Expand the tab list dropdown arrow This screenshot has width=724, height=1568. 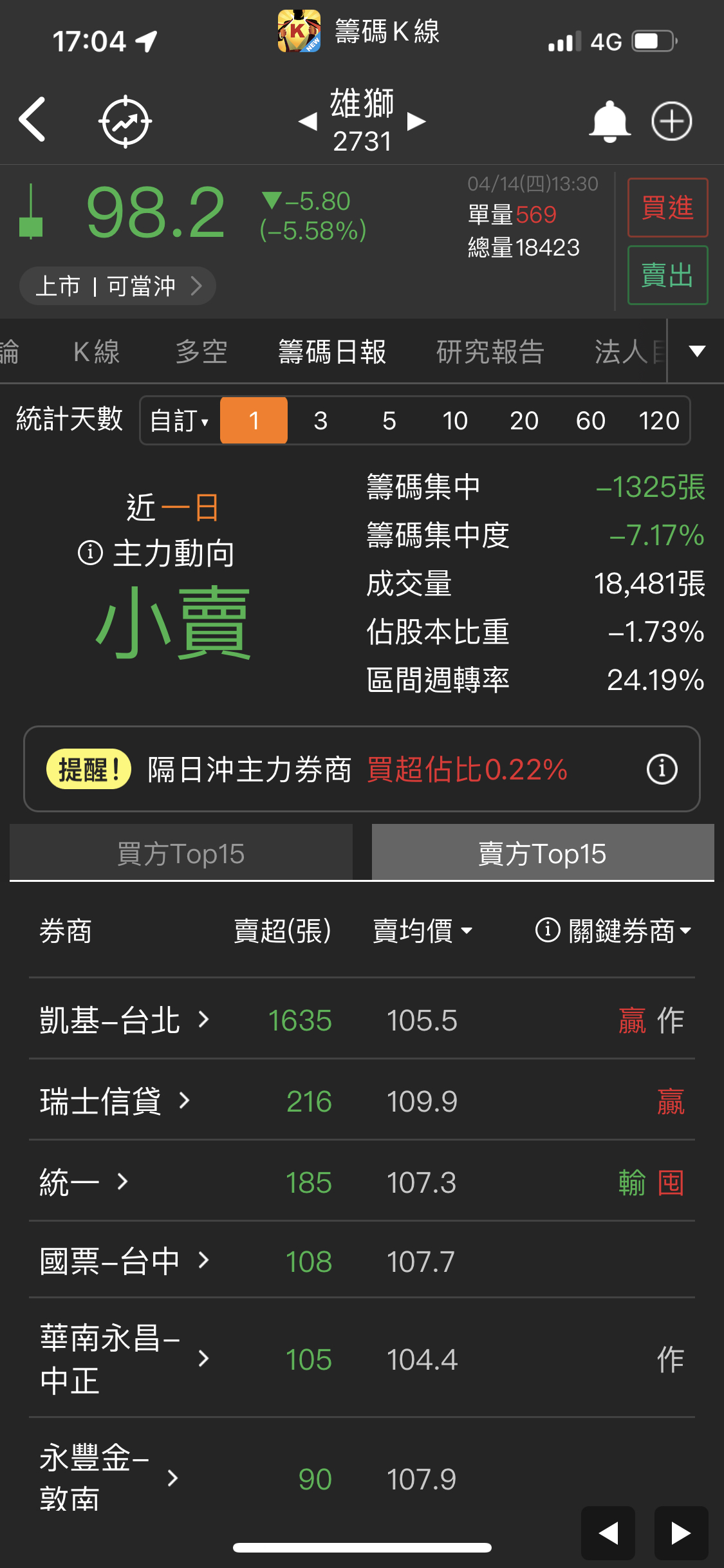[697, 351]
